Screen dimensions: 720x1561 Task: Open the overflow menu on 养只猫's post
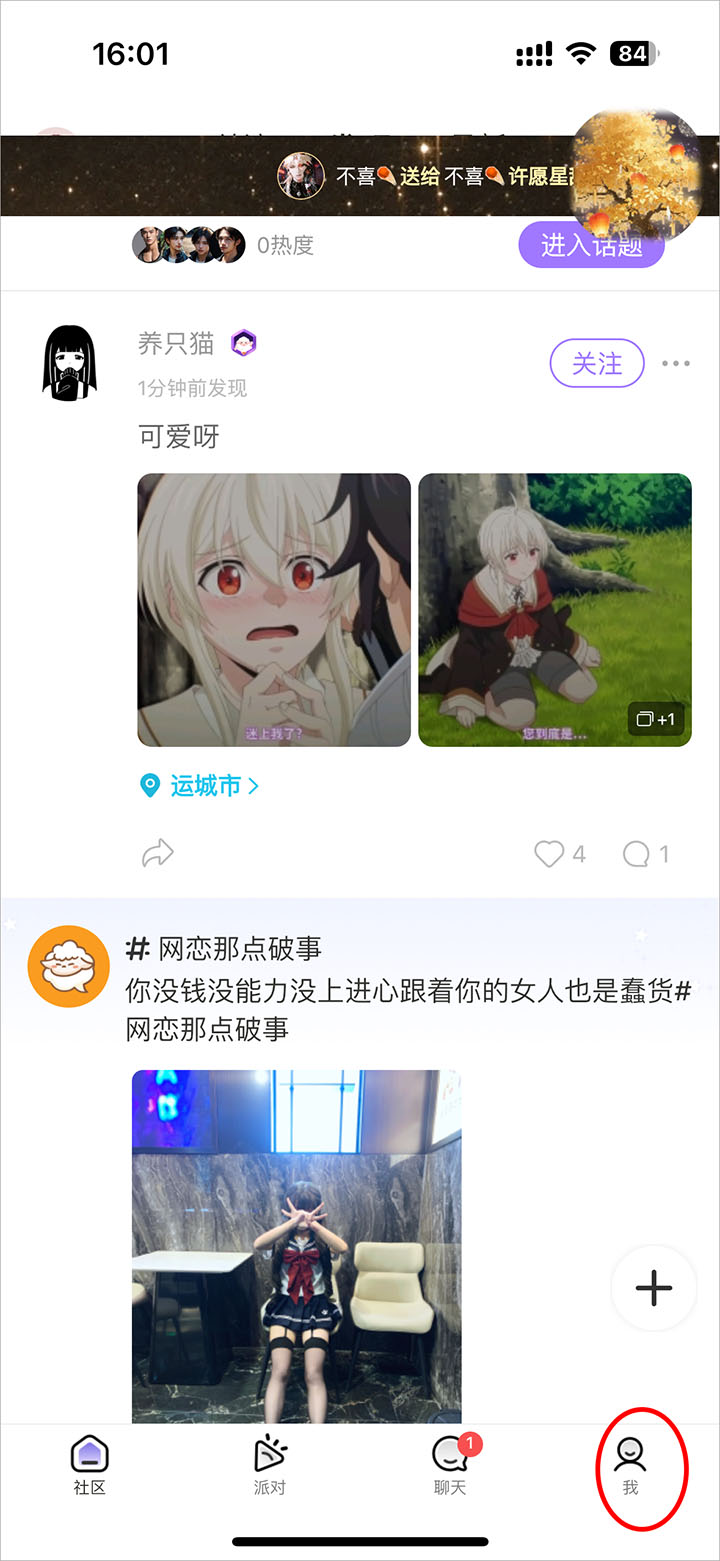[x=676, y=364]
